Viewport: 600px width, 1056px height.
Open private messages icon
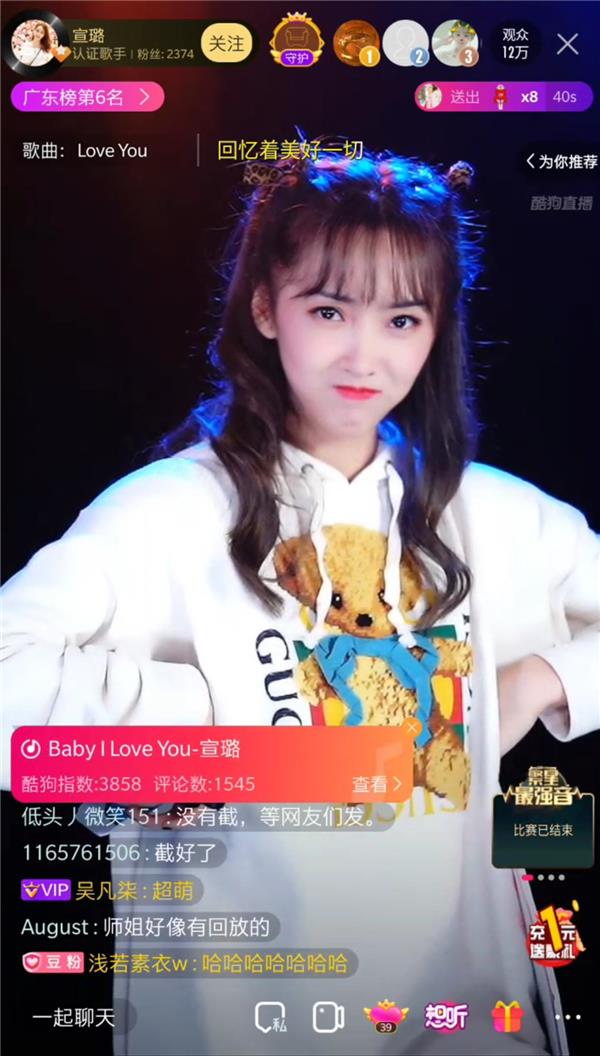(270, 1018)
